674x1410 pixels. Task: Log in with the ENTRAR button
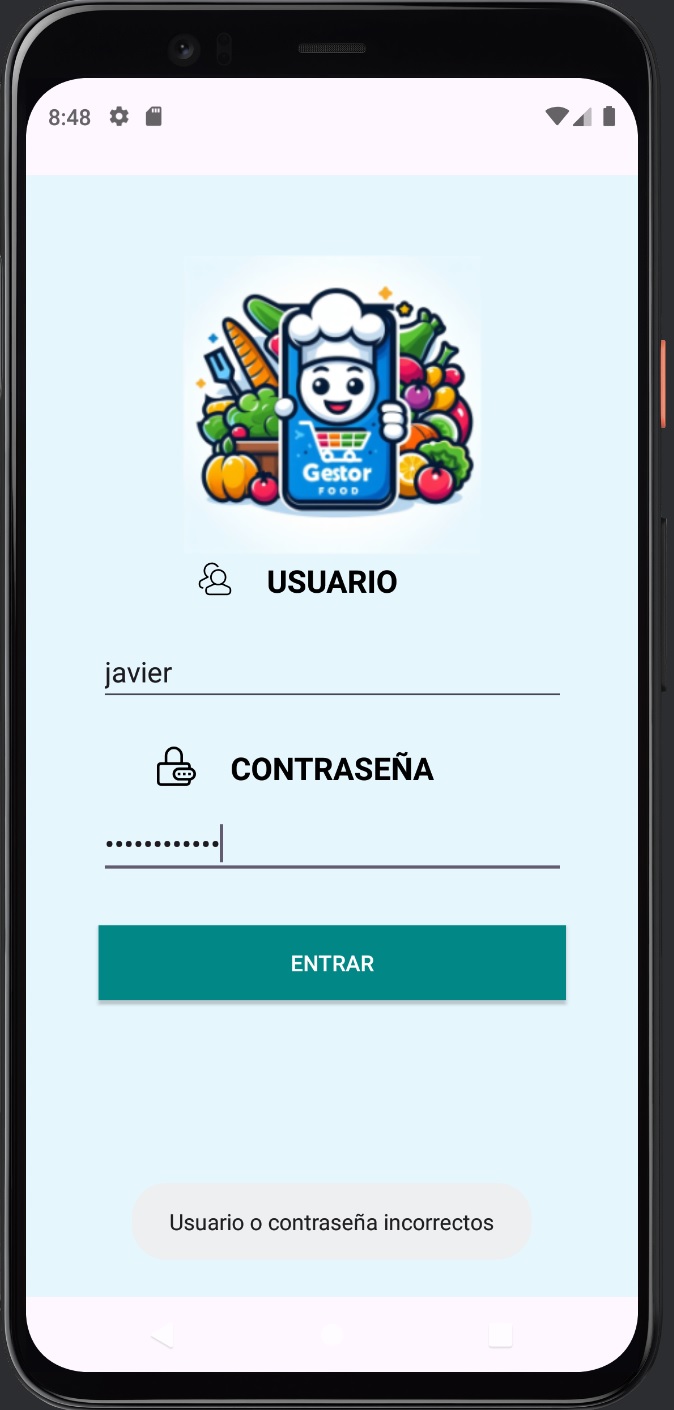pos(332,963)
